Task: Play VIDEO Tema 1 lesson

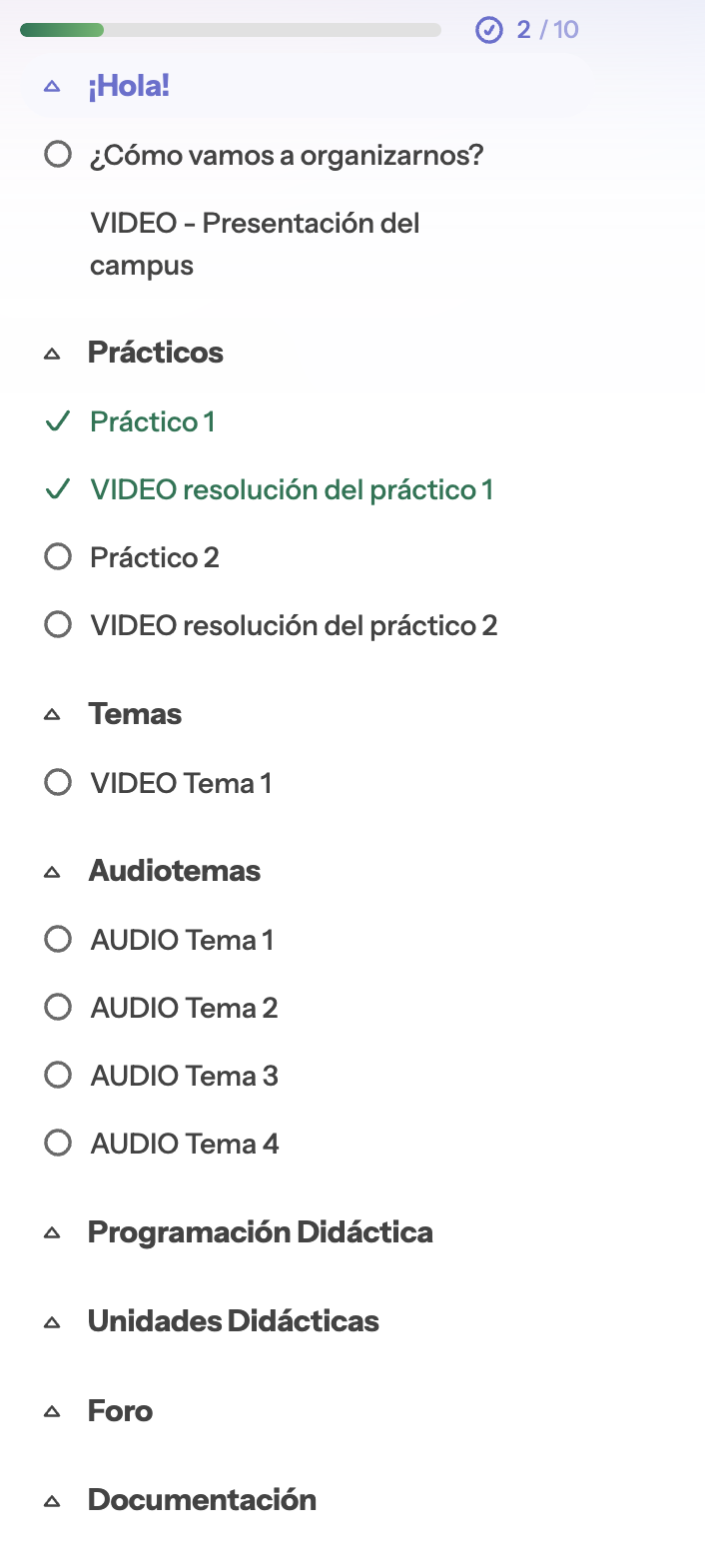Action: click(181, 783)
